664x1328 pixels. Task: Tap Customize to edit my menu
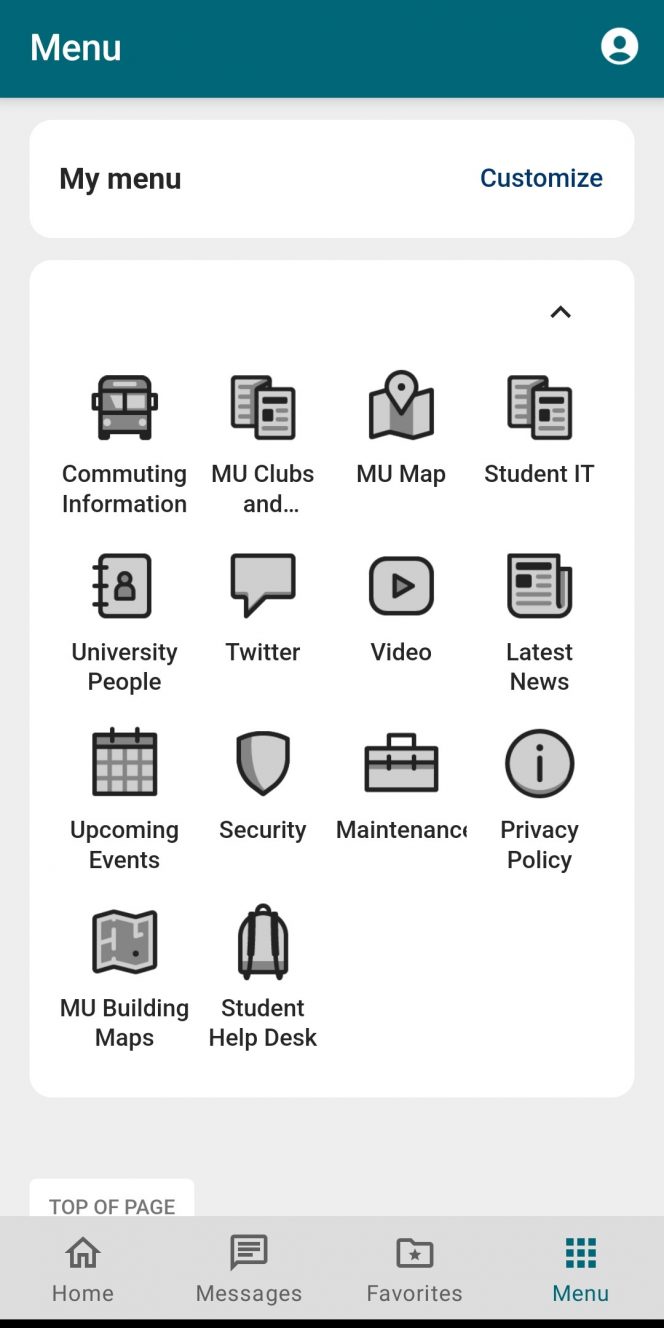pos(541,178)
